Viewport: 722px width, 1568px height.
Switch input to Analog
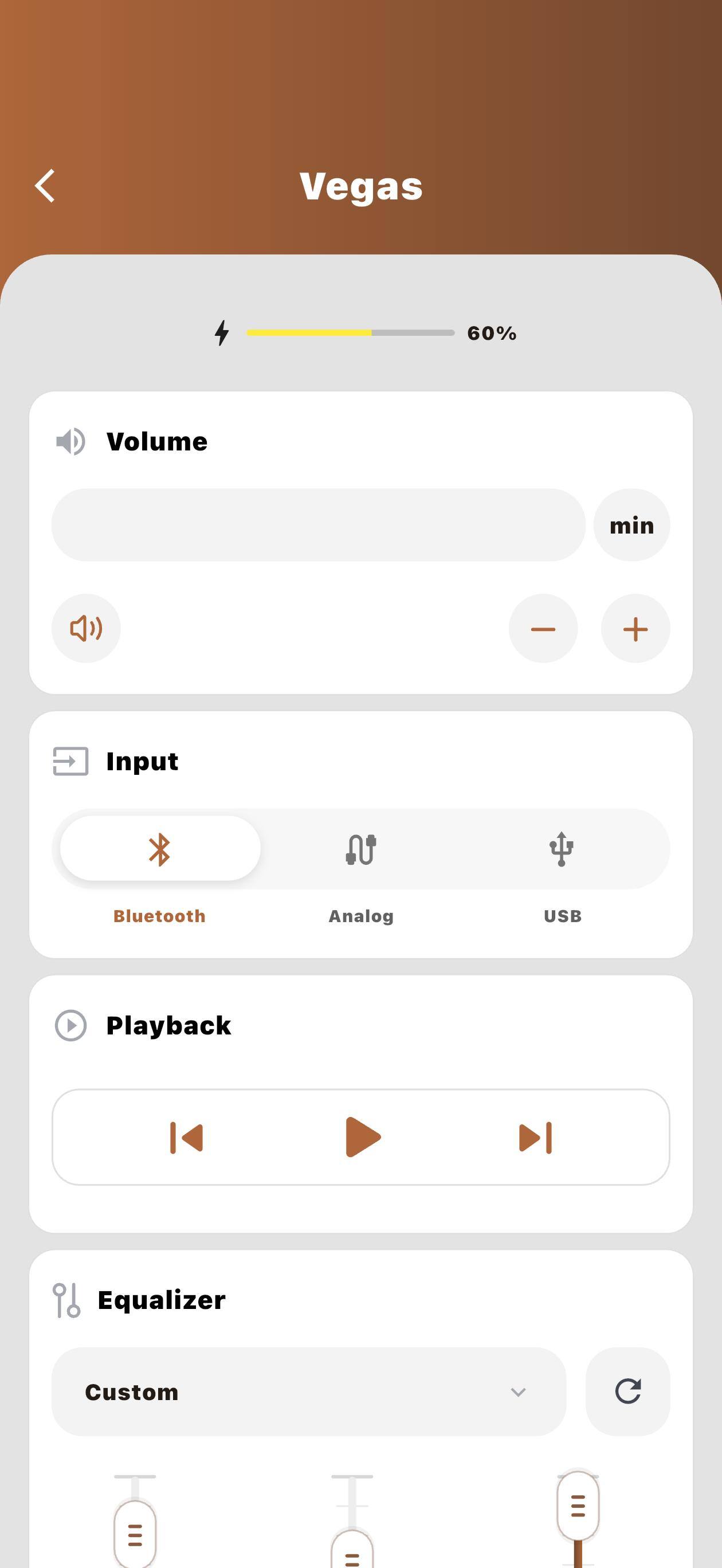pos(361,848)
